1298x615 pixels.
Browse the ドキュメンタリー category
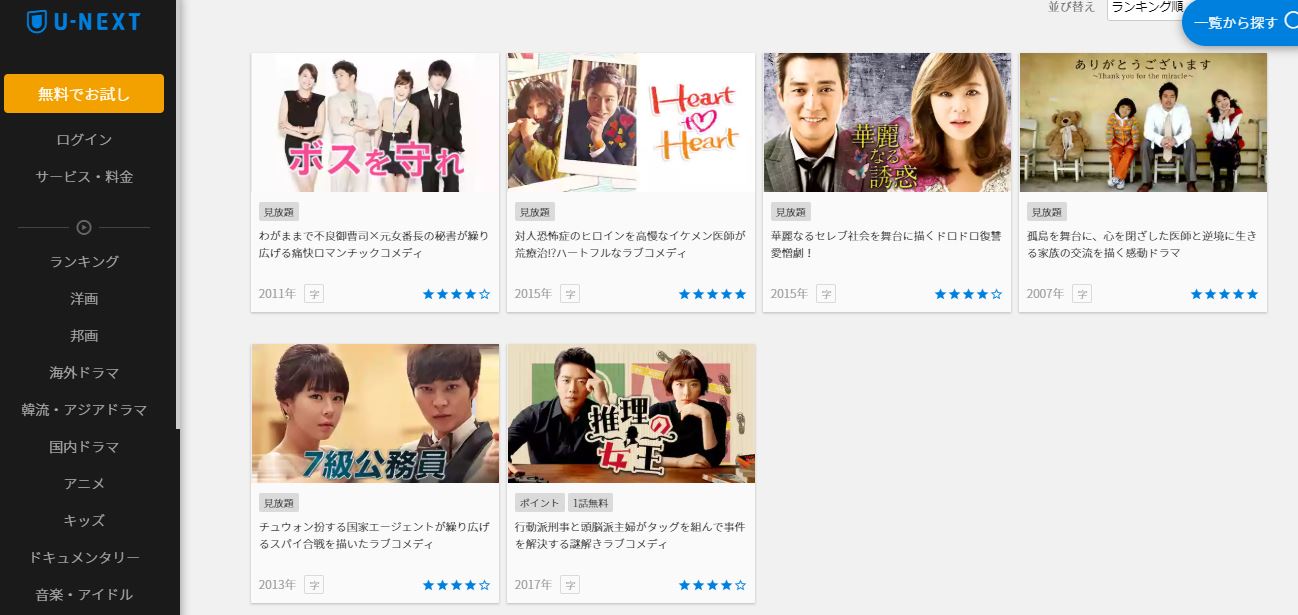(x=84, y=558)
